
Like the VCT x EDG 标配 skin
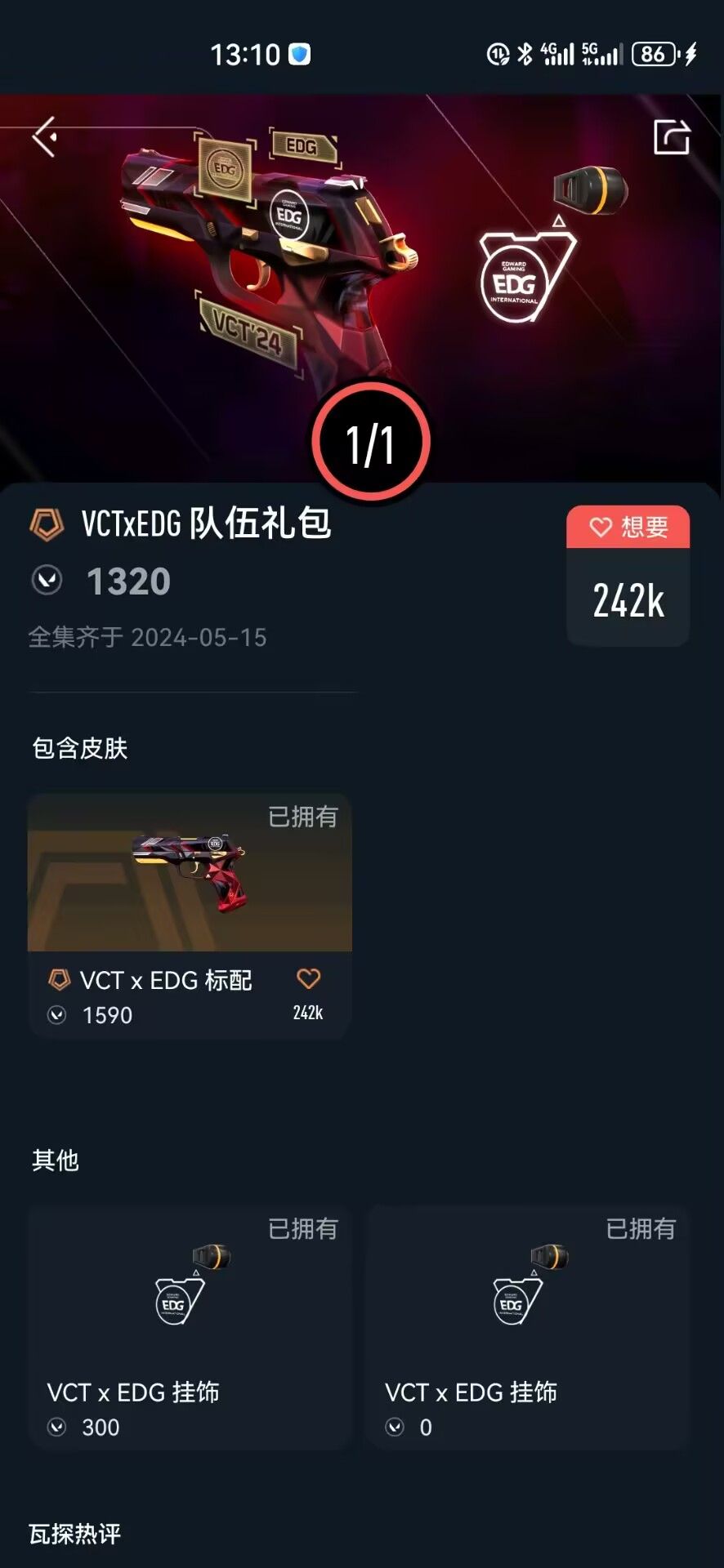308,978
